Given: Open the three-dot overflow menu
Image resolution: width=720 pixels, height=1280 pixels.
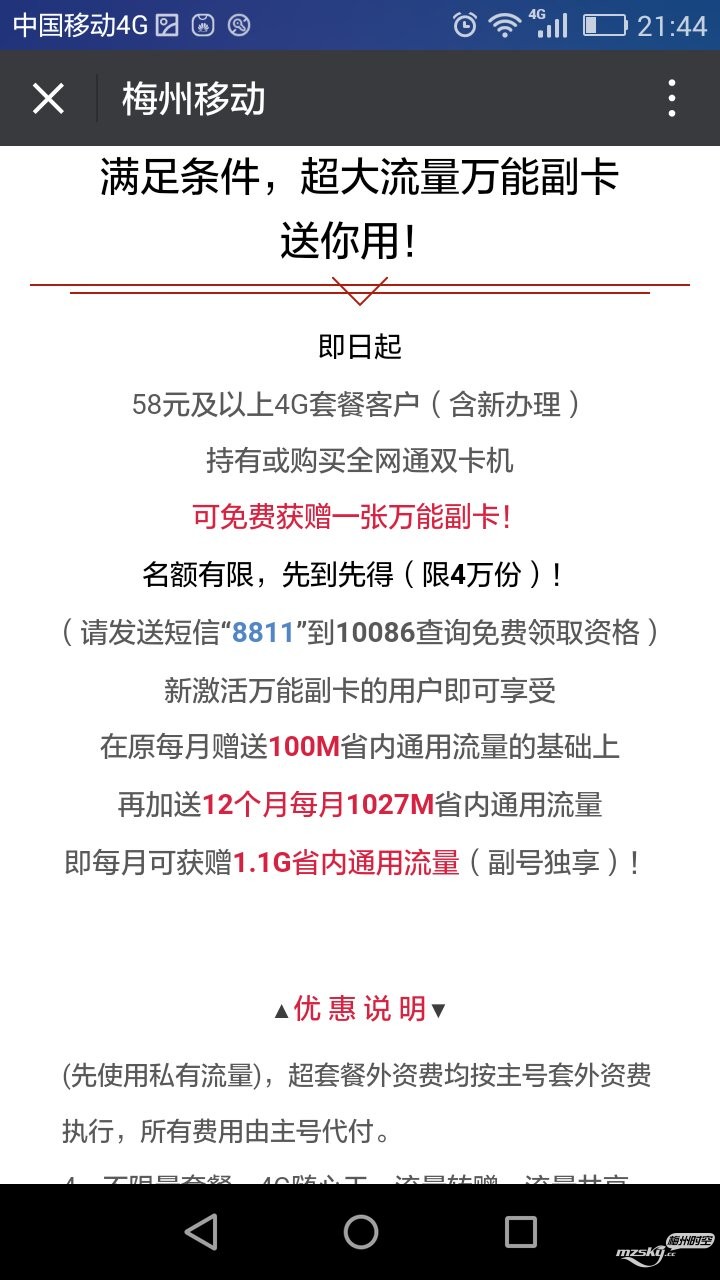Looking at the screenshot, I should click(x=671, y=99).
